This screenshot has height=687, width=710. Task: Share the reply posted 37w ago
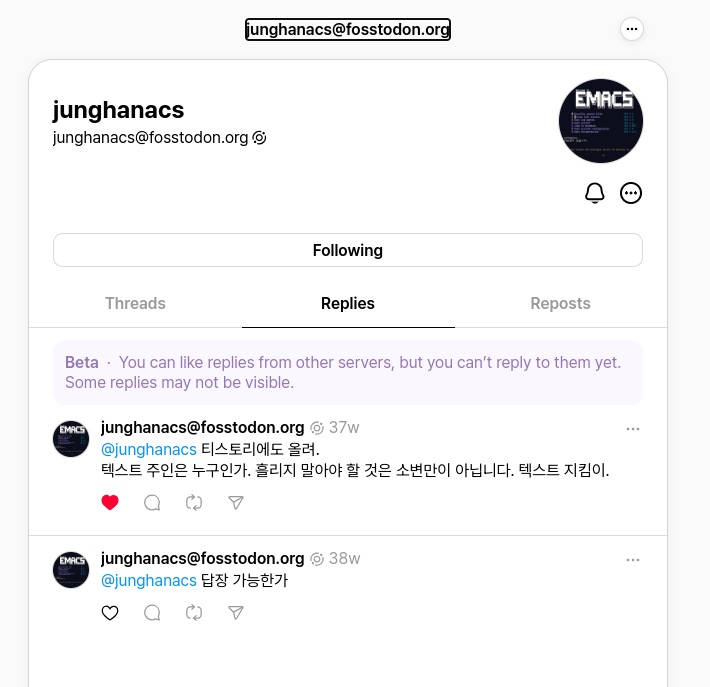tap(236, 502)
